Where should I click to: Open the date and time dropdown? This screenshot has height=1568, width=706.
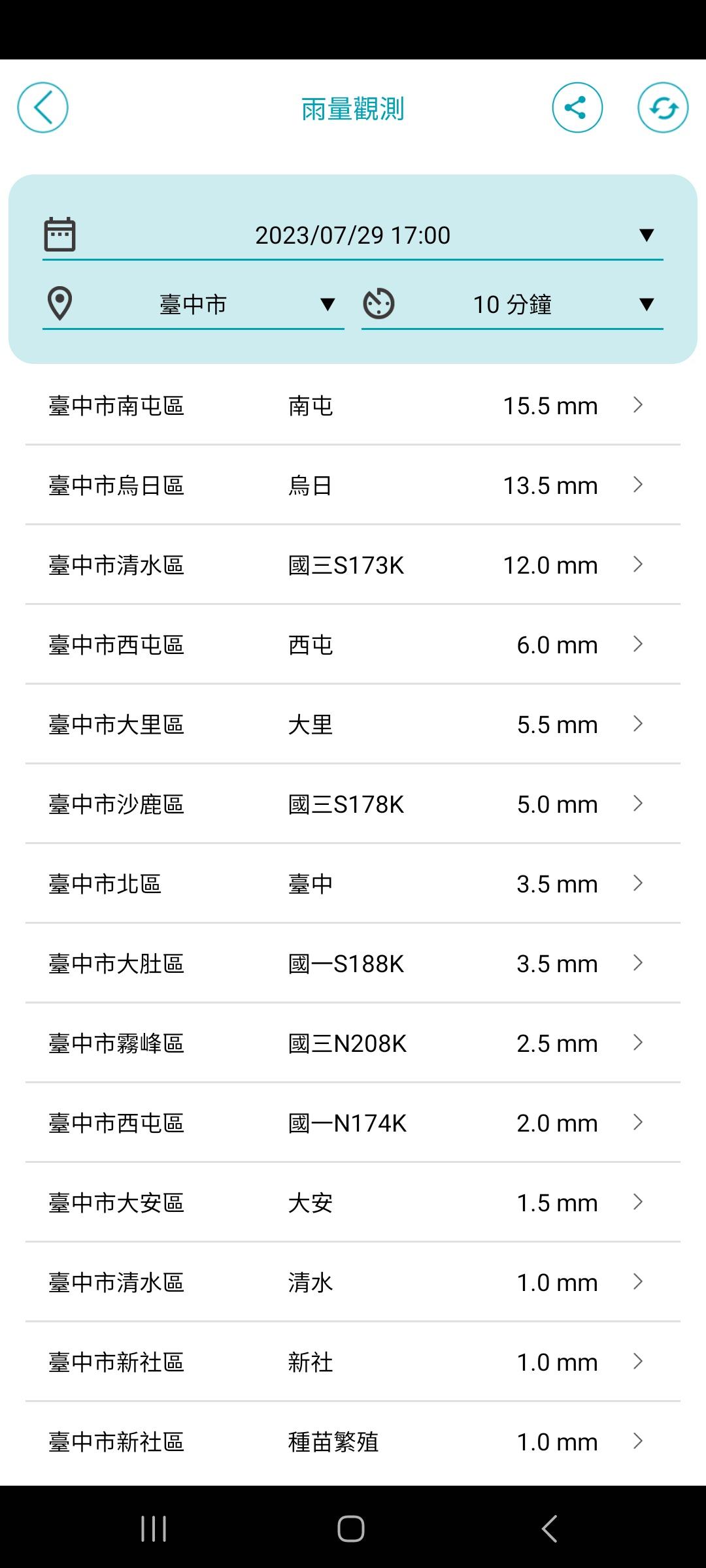(353, 235)
